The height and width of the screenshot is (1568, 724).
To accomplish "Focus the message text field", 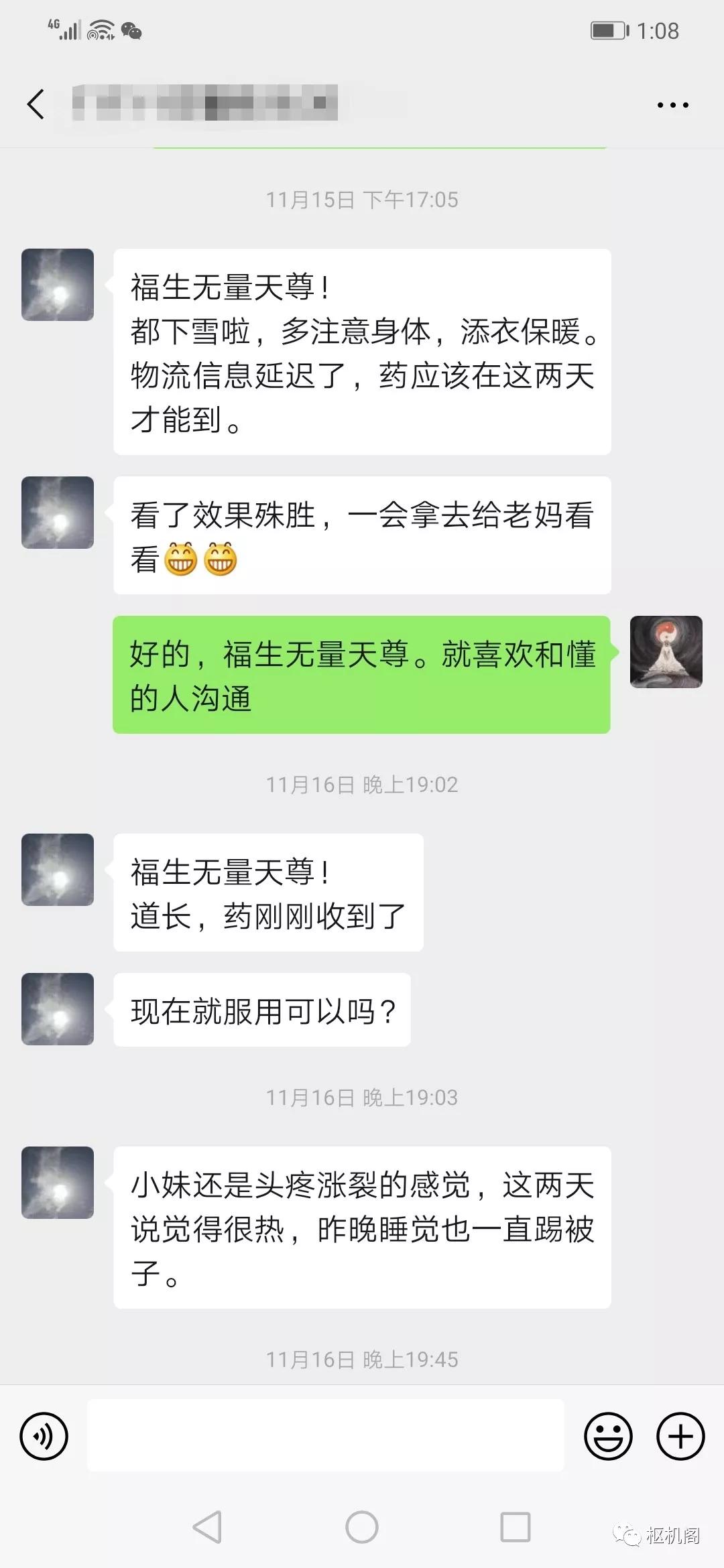I will (x=326, y=1435).
